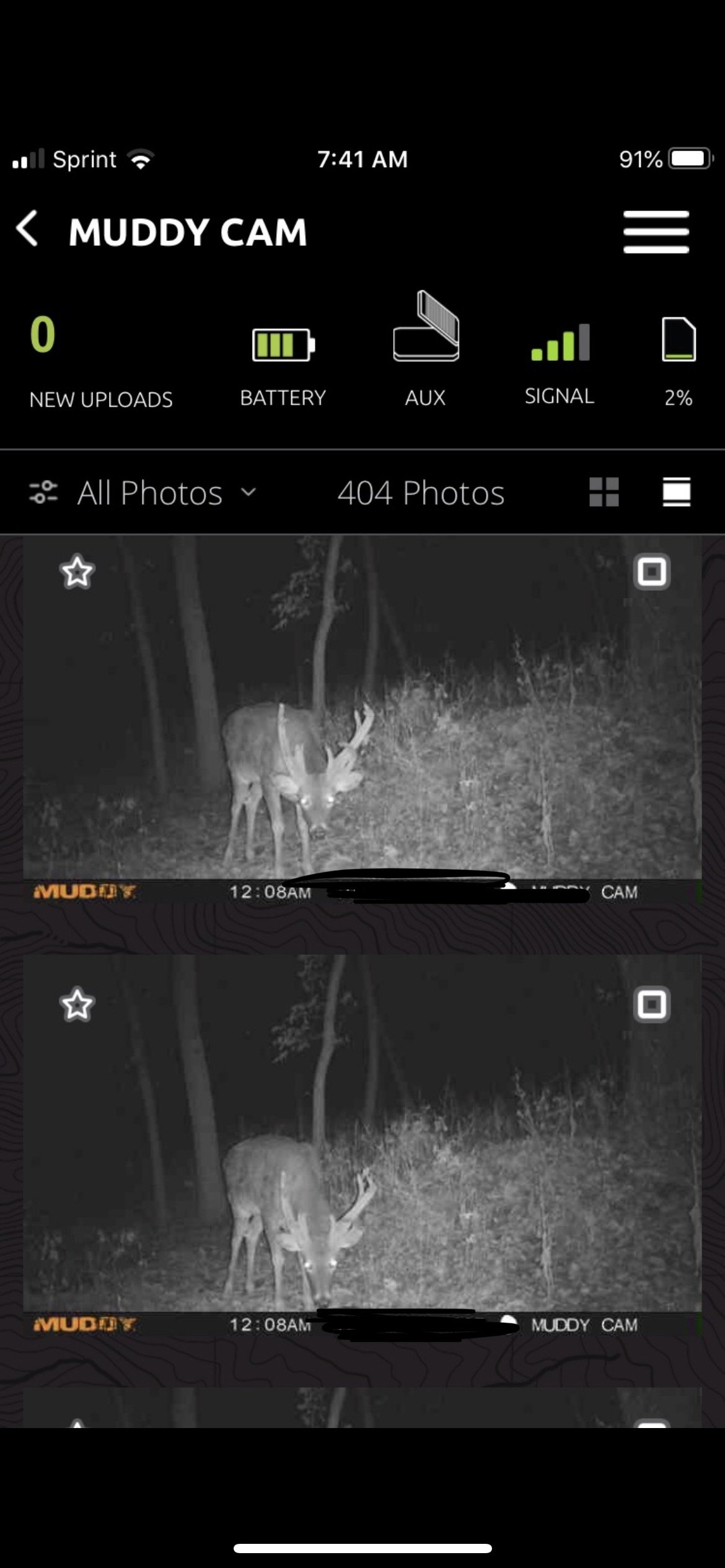Screen dimensions: 725x1568
Task: Go back from Muddy Cam screen
Action: tap(28, 229)
